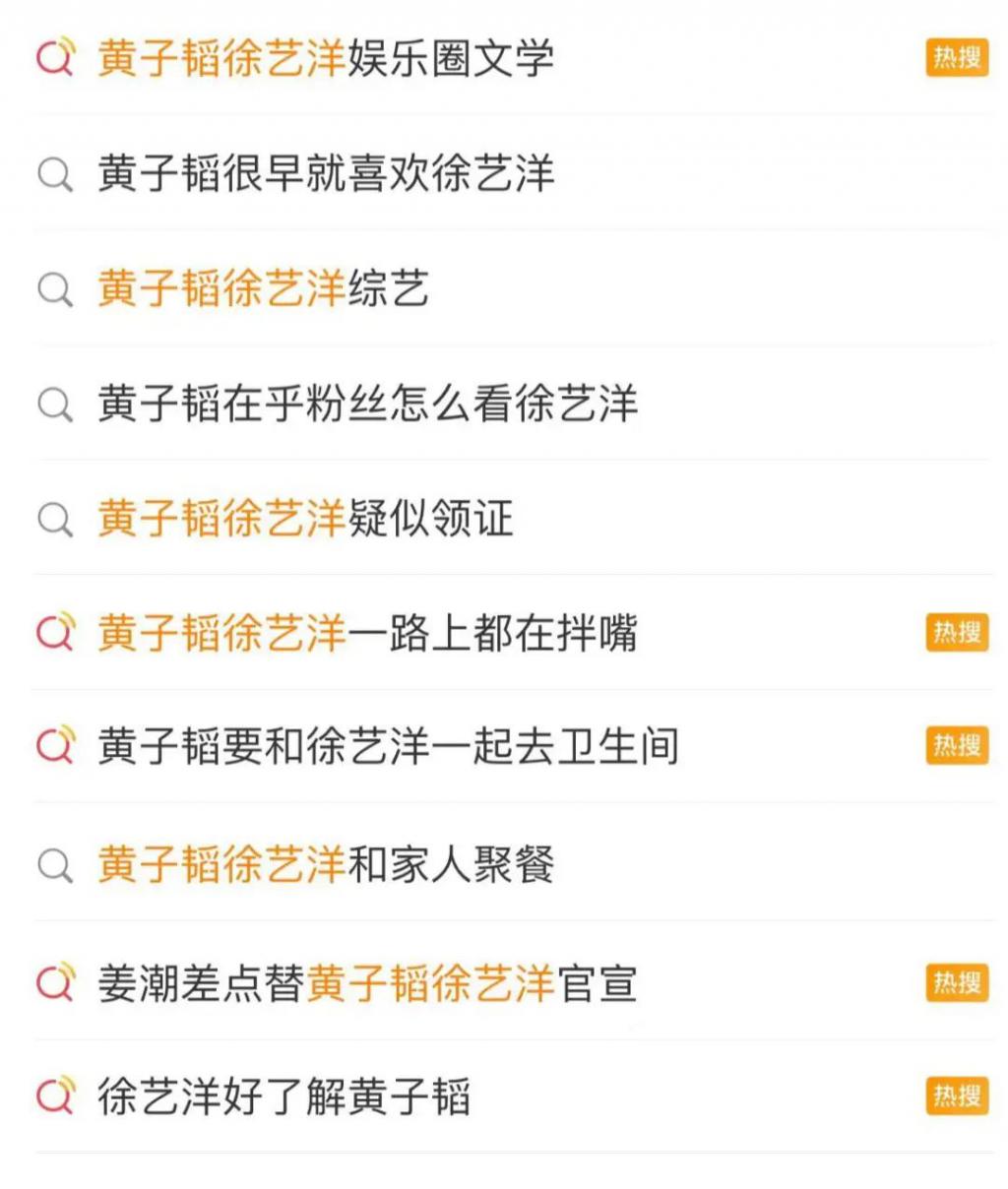Search for 黄子韬徐艺洋疑似领证
The height and width of the screenshot is (1189, 1008).
click(305, 518)
